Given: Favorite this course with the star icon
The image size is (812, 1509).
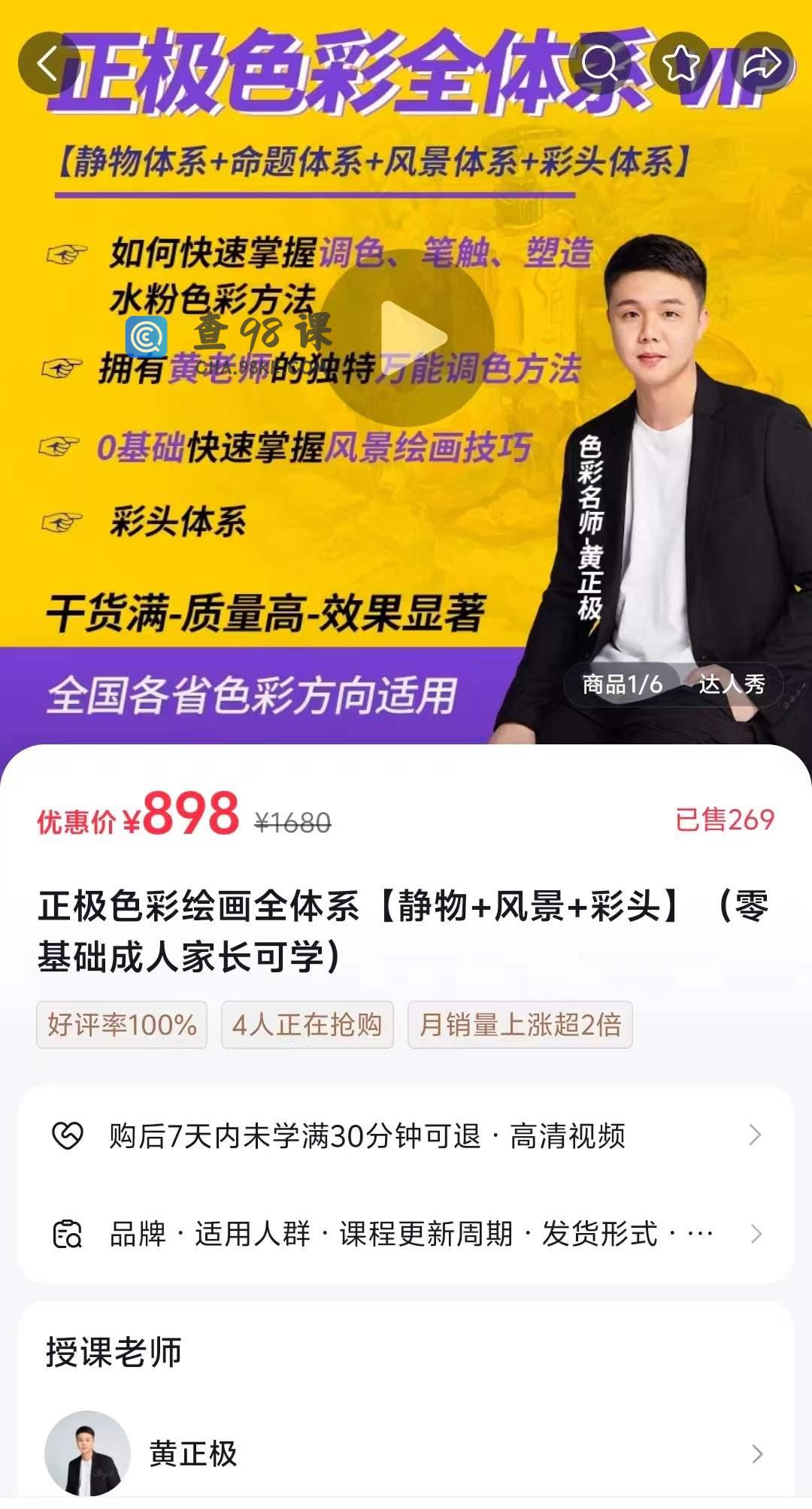Looking at the screenshot, I should click(x=681, y=64).
